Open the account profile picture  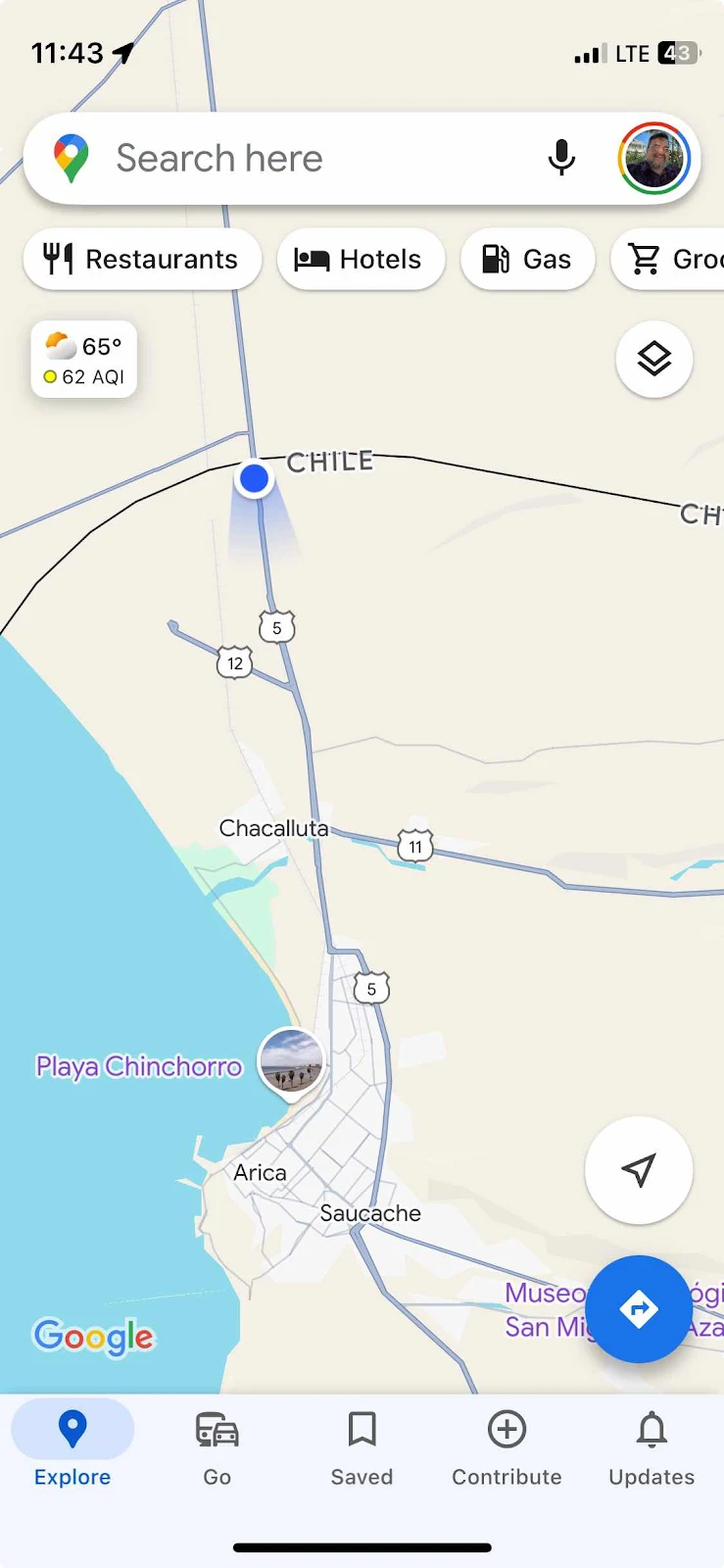[653, 159]
